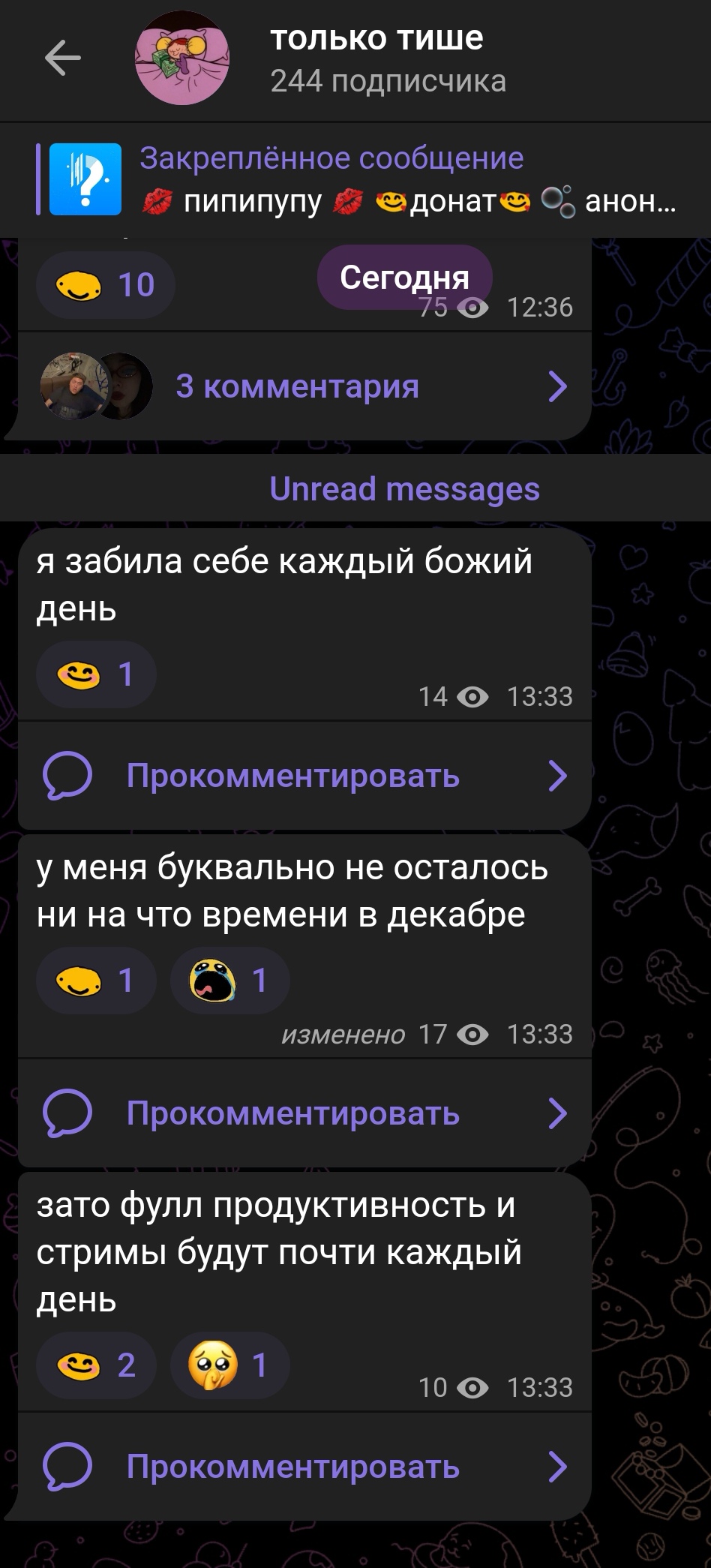Tap the reaction with count 2
711x1568 pixels.
tap(96, 1365)
